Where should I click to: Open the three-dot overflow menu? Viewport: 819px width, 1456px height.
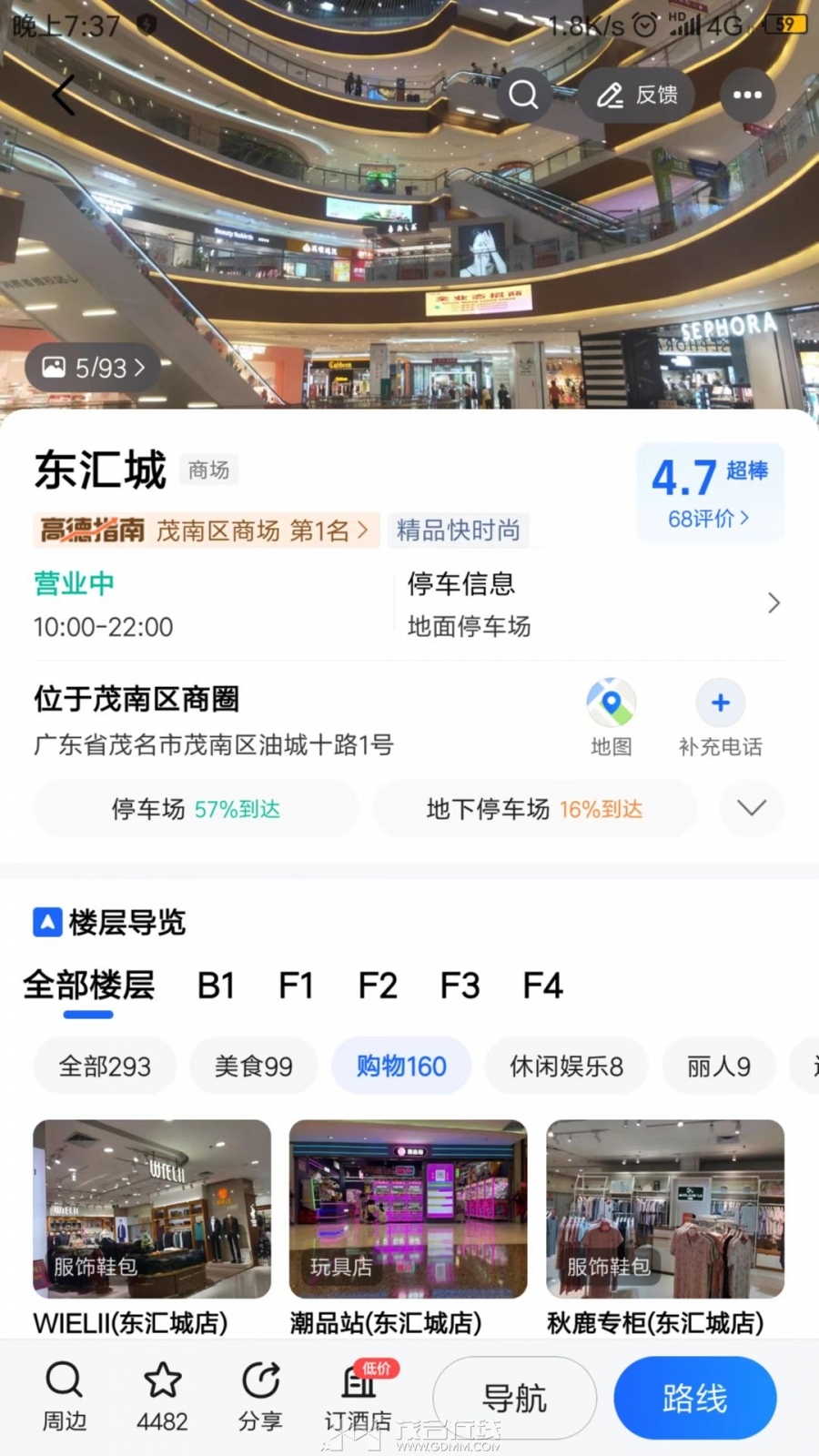coord(747,95)
